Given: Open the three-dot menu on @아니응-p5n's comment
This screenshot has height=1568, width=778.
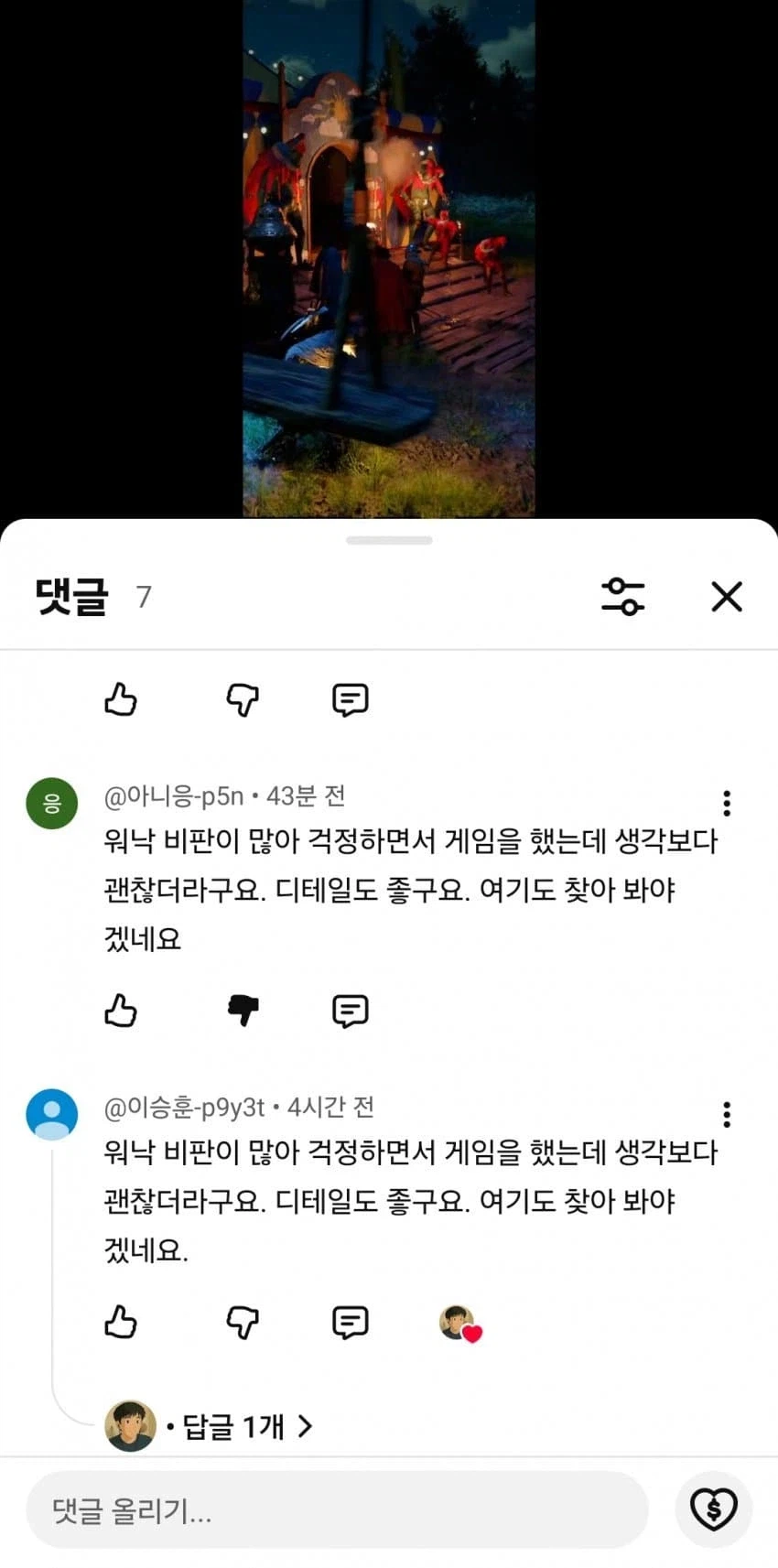Looking at the screenshot, I should pos(727,804).
